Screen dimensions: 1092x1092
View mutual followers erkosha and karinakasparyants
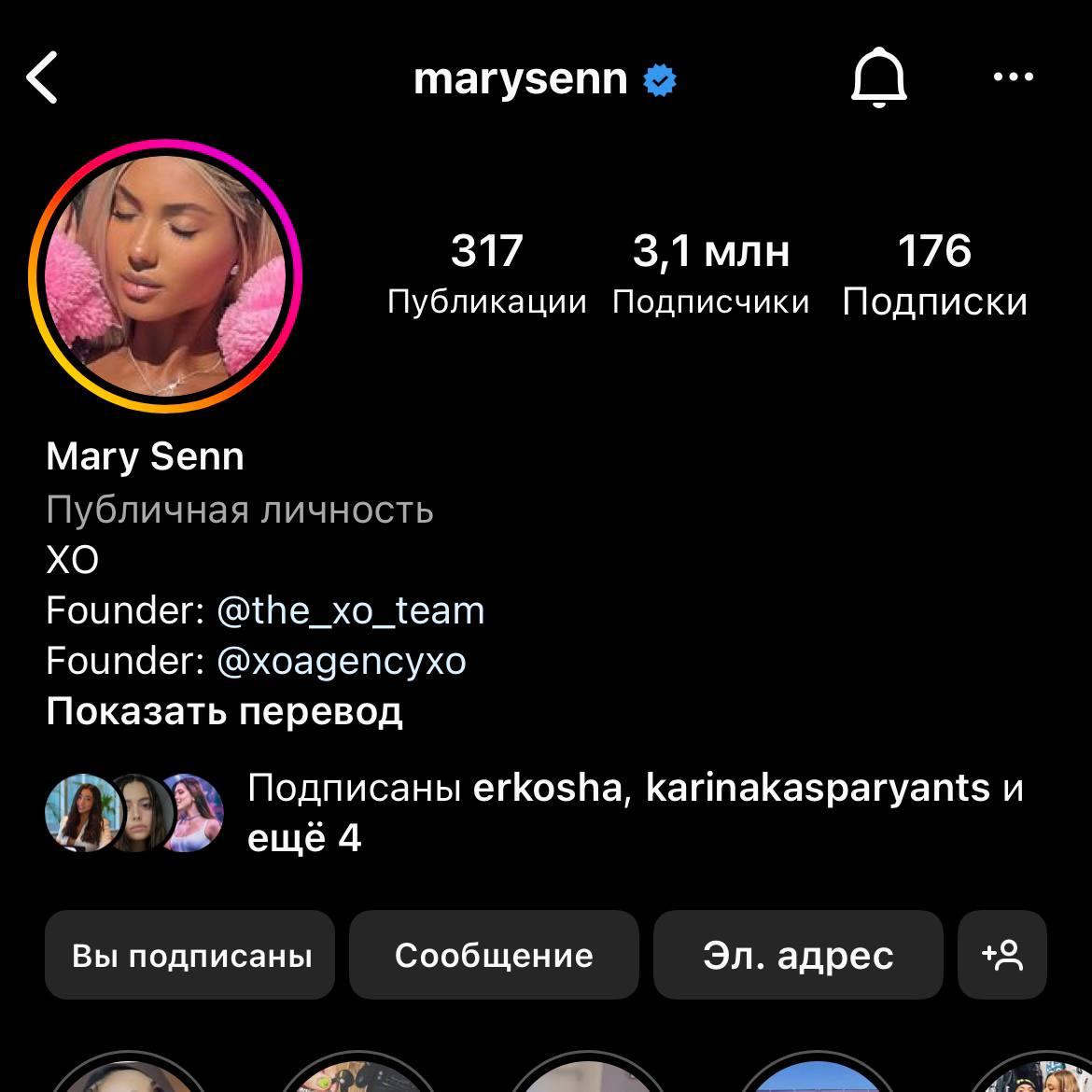pos(635,812)
